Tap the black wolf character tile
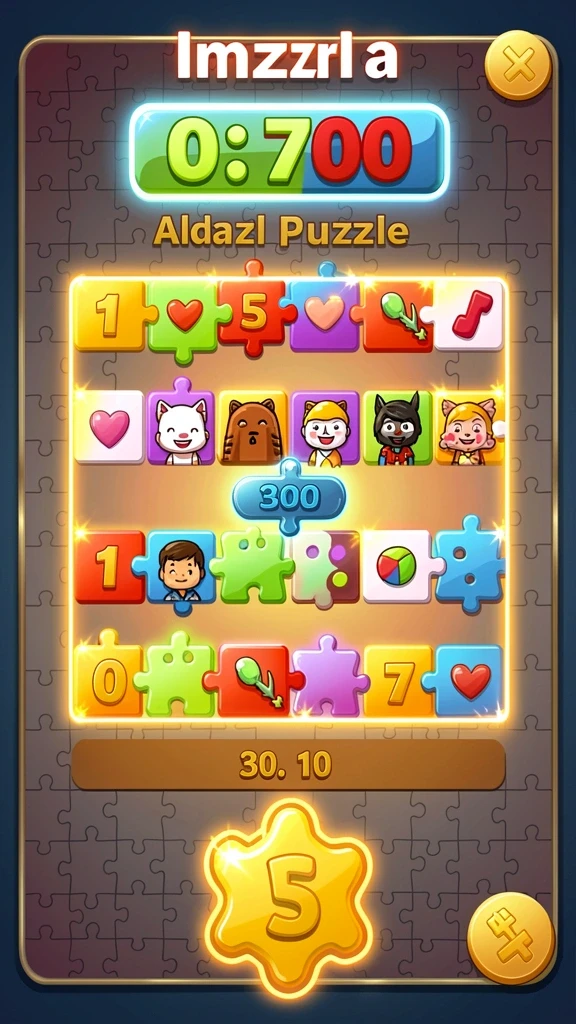This screenshot has width=576, height=1024. 397,428
